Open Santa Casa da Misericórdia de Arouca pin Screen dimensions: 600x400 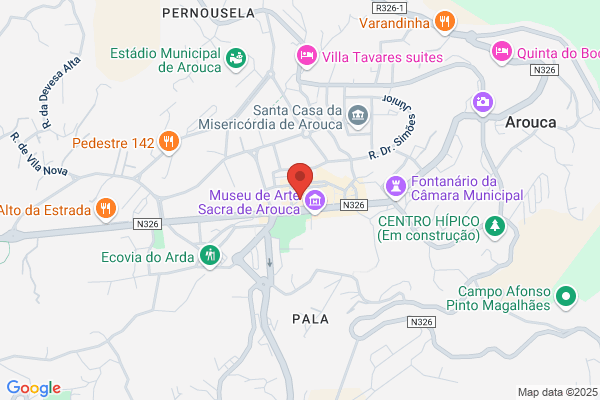(358, 117)
